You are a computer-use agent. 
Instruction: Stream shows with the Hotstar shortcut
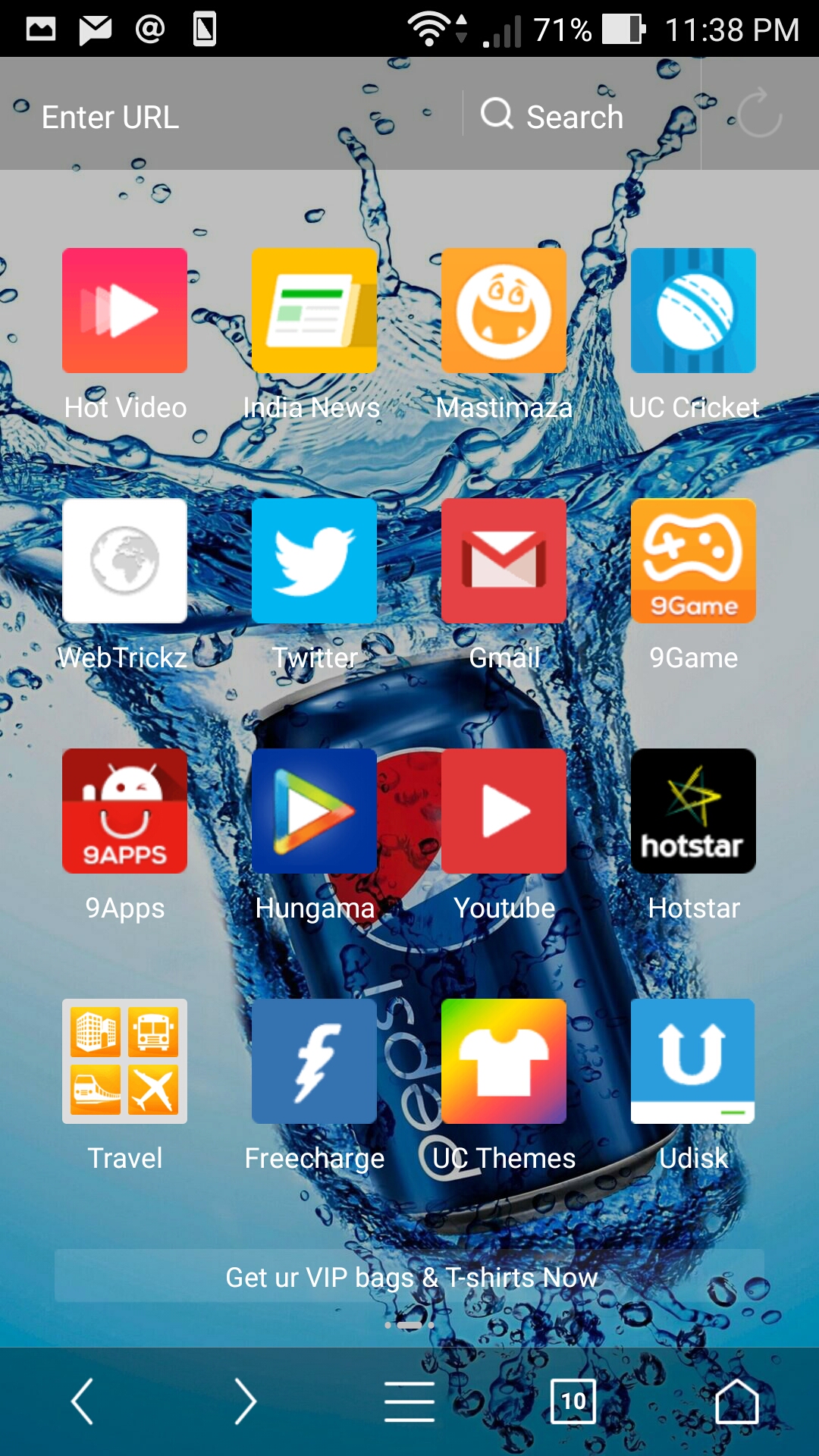click(692, 811)
